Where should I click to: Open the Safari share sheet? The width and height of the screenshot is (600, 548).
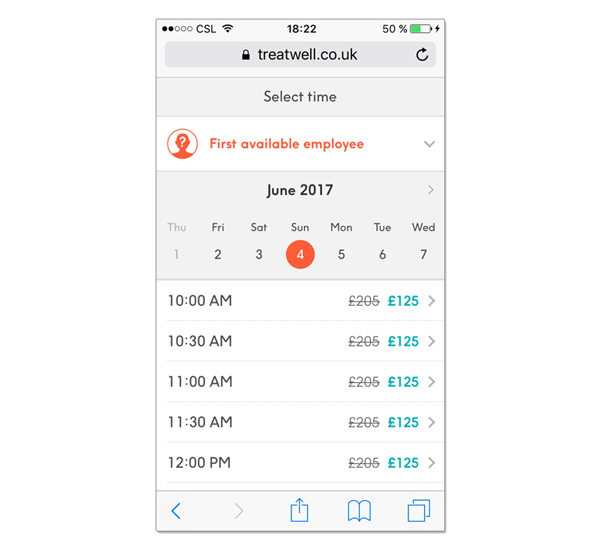pos(299,511)
